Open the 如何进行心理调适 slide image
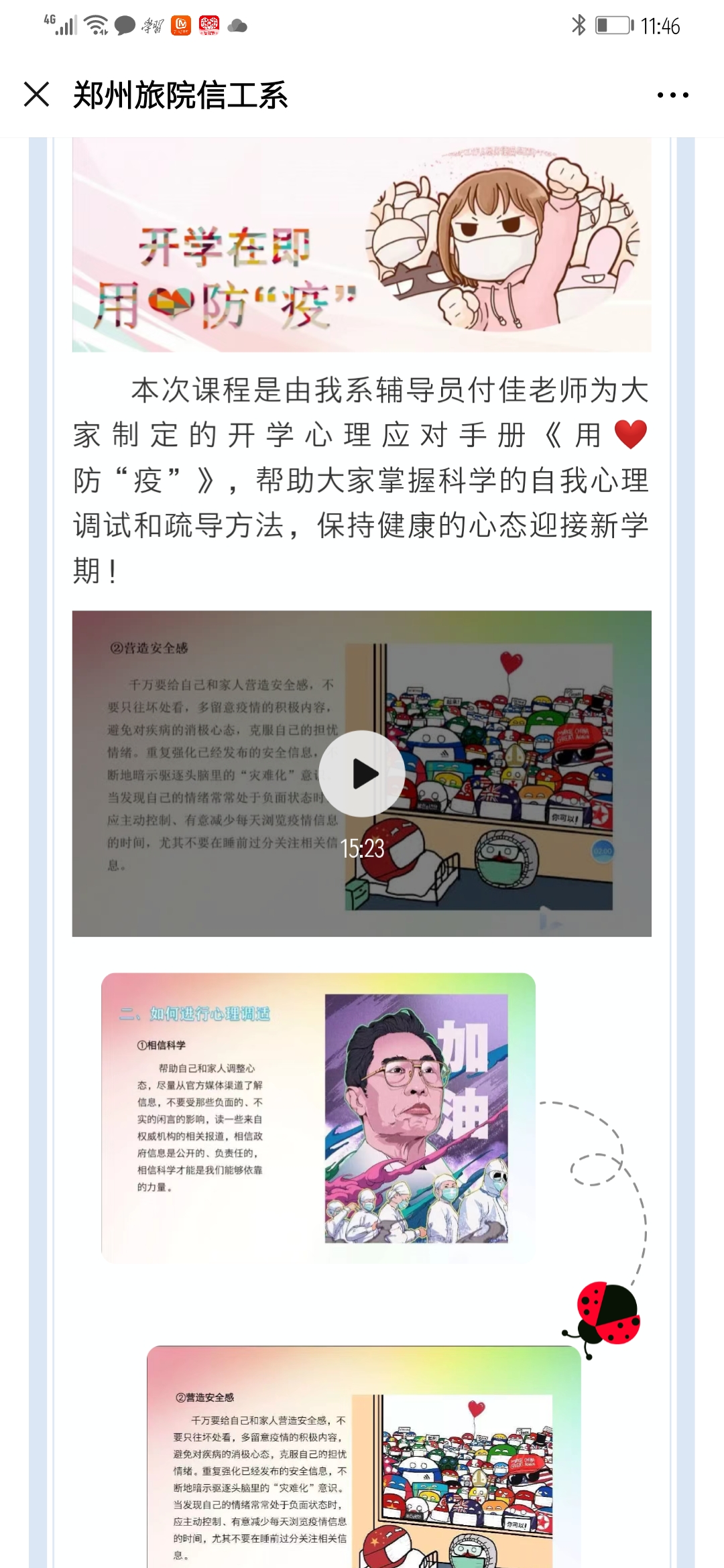Screen dimensions: 724x1568 (318, 1118)
